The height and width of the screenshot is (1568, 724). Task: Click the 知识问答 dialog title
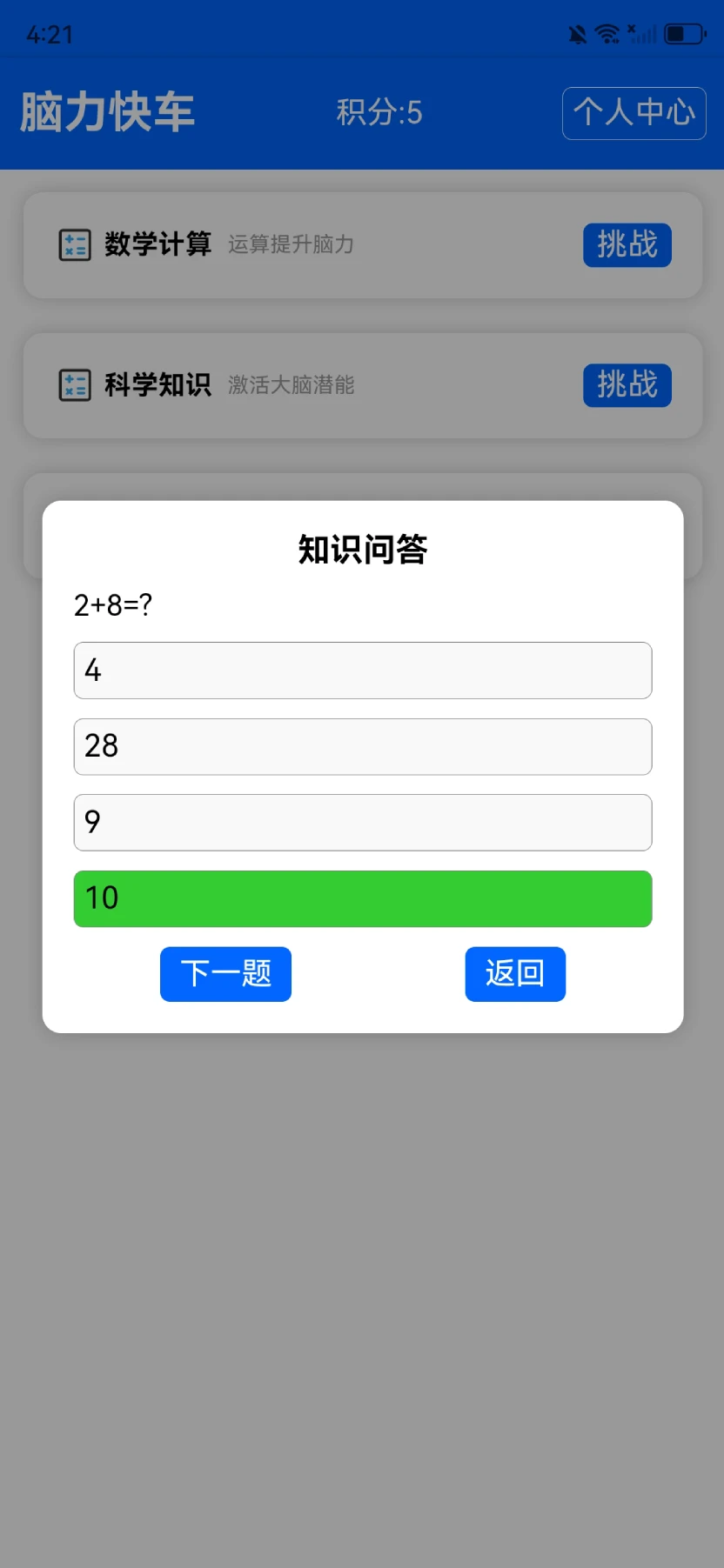[362, 550]
